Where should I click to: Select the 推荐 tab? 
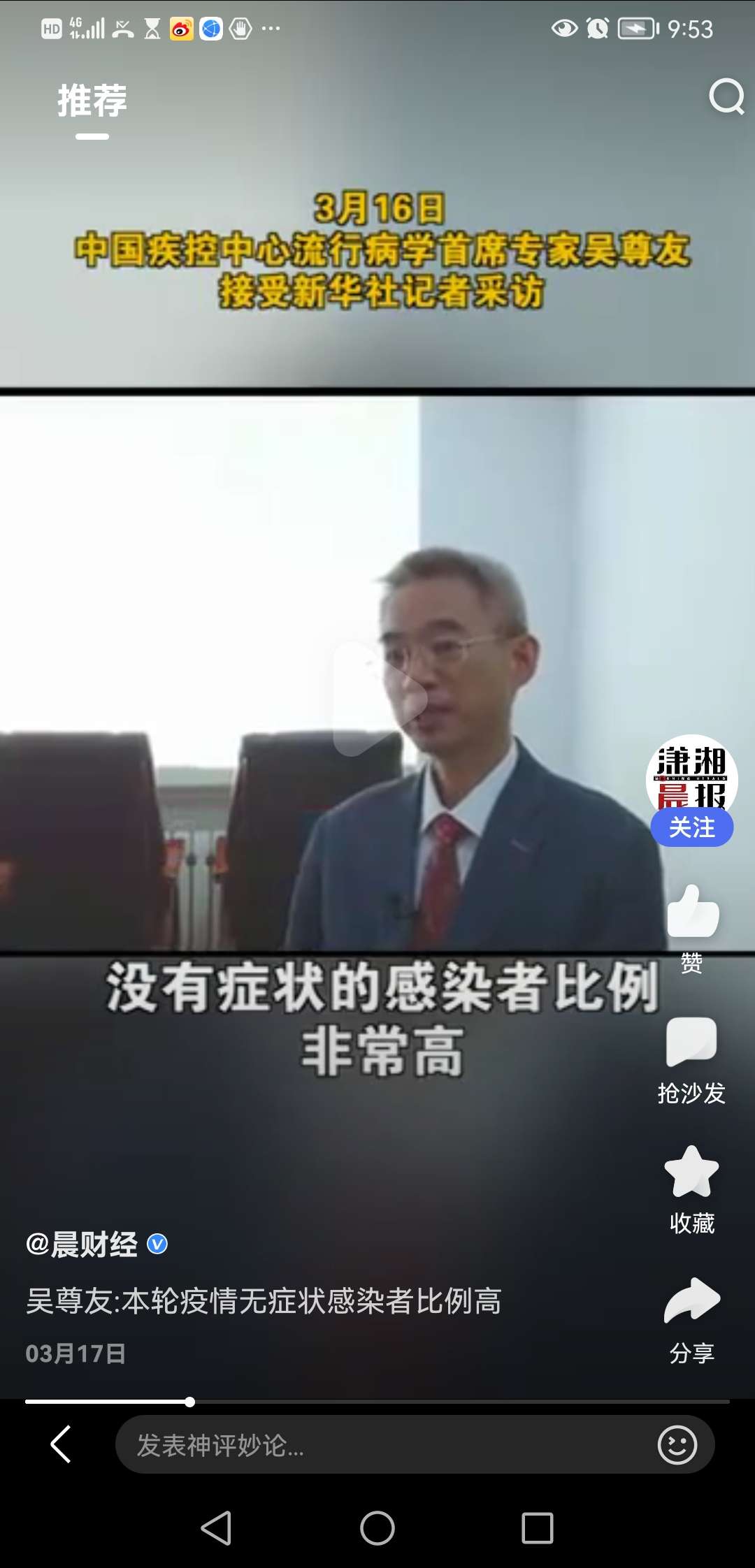[x=92, y=101]
